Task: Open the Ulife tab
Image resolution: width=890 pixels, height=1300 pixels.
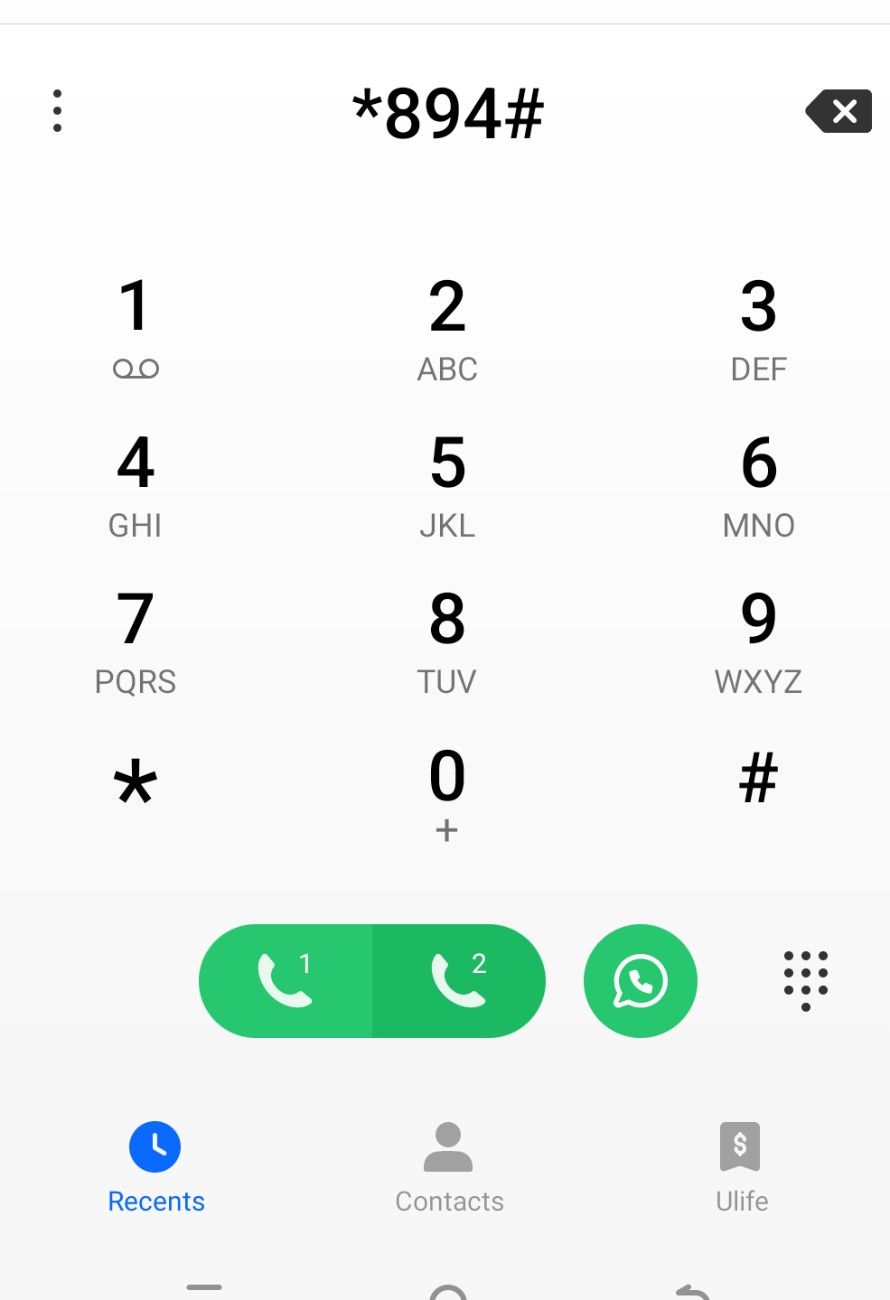Action: click(741, 1167)
